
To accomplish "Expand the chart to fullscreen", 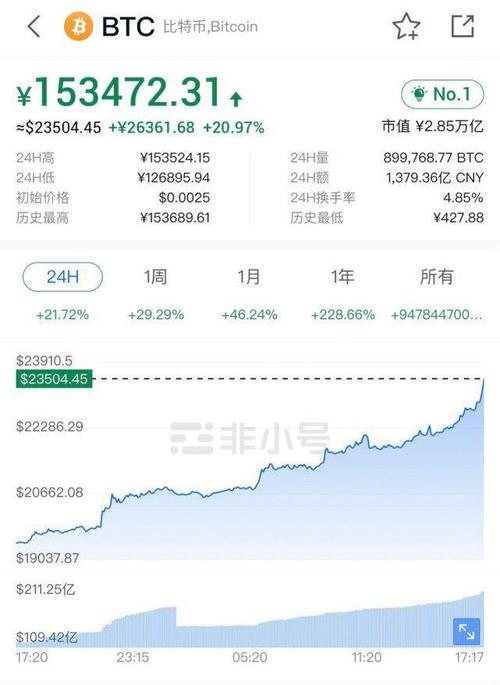I will pos(466,631).
